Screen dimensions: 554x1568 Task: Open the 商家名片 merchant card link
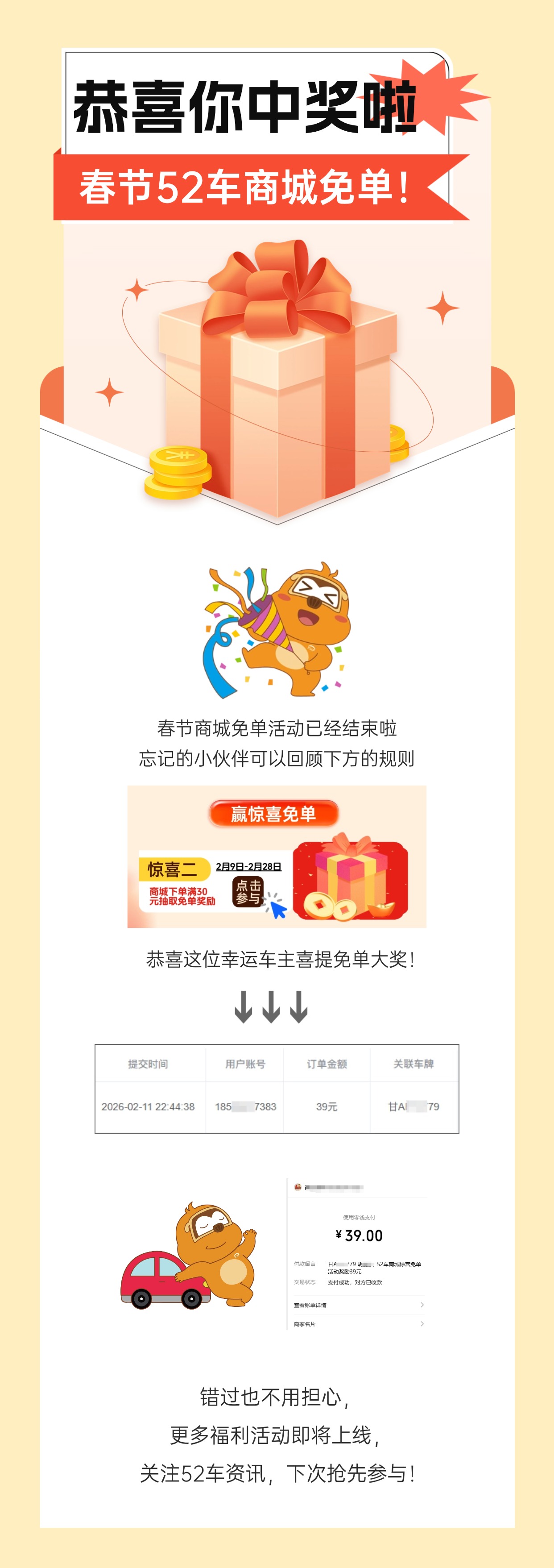click(x=304, y=1324)
